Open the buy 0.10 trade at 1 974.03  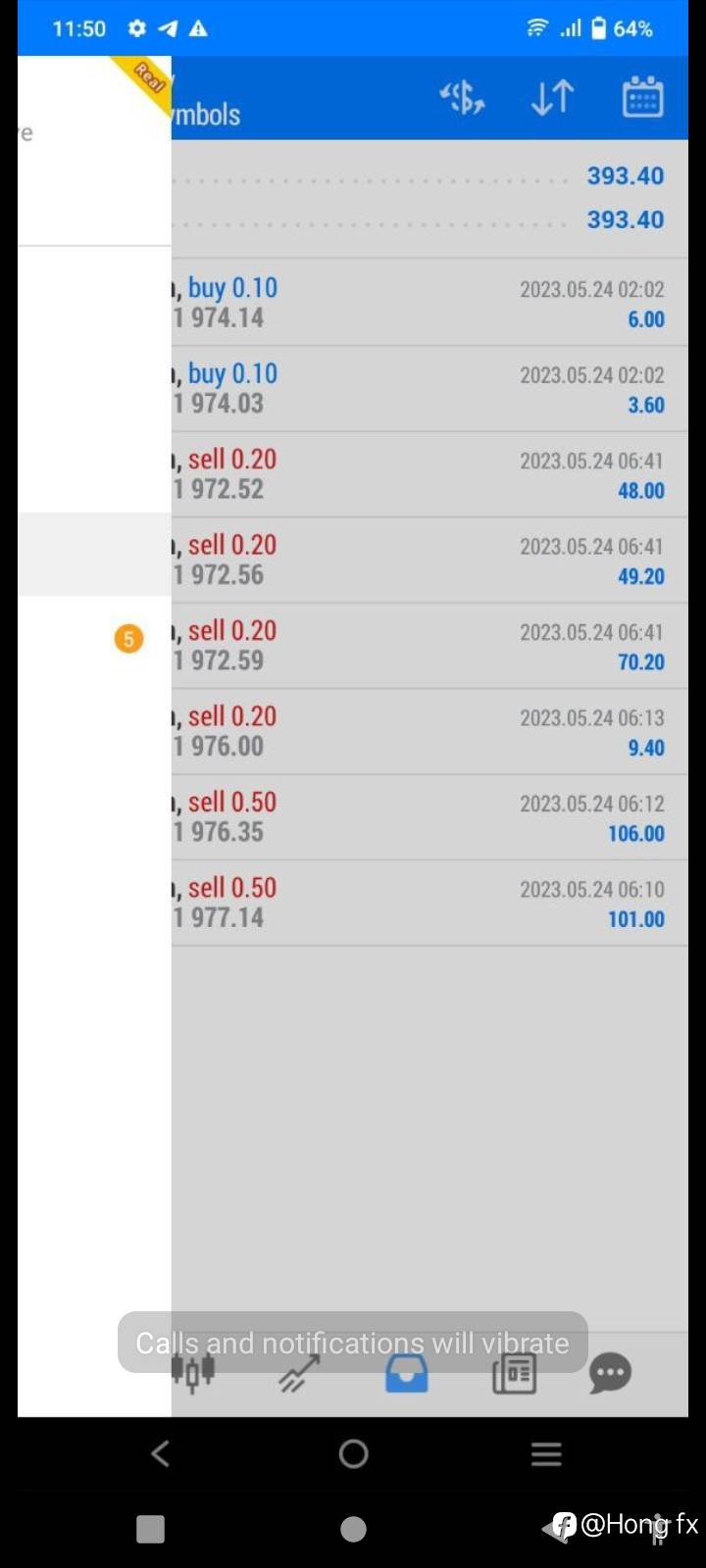429,389
